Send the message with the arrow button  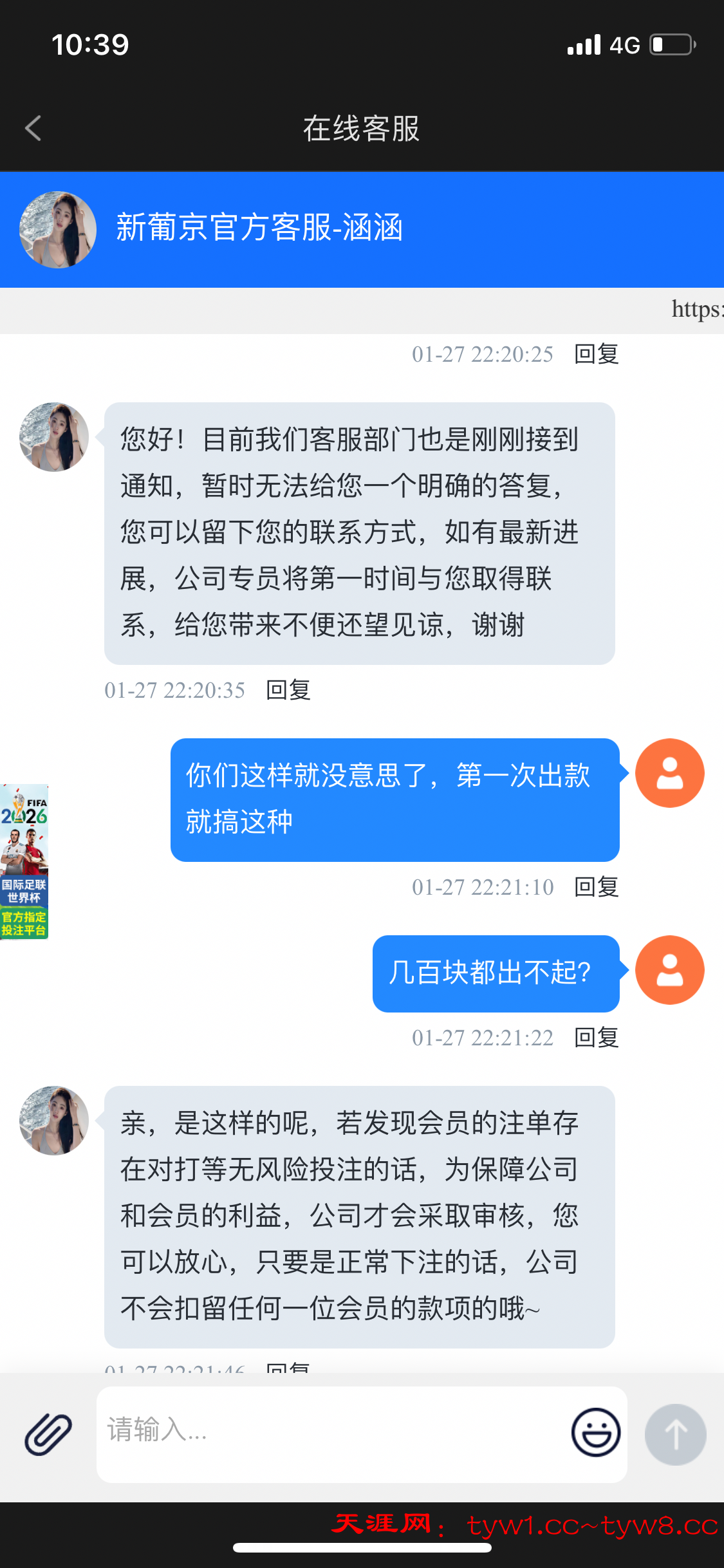675,1434
